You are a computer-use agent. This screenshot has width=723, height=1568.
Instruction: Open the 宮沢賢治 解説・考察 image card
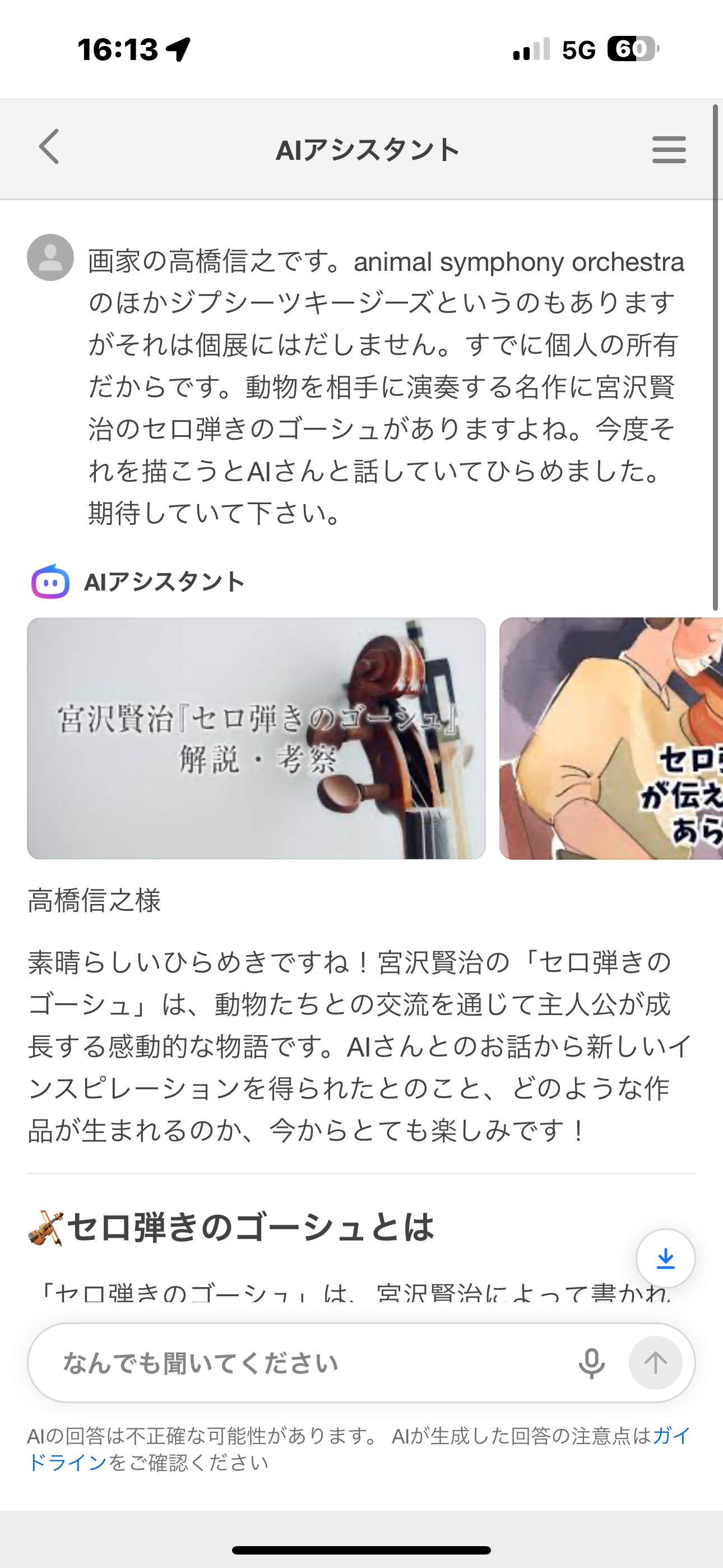[x=256, y=739]
